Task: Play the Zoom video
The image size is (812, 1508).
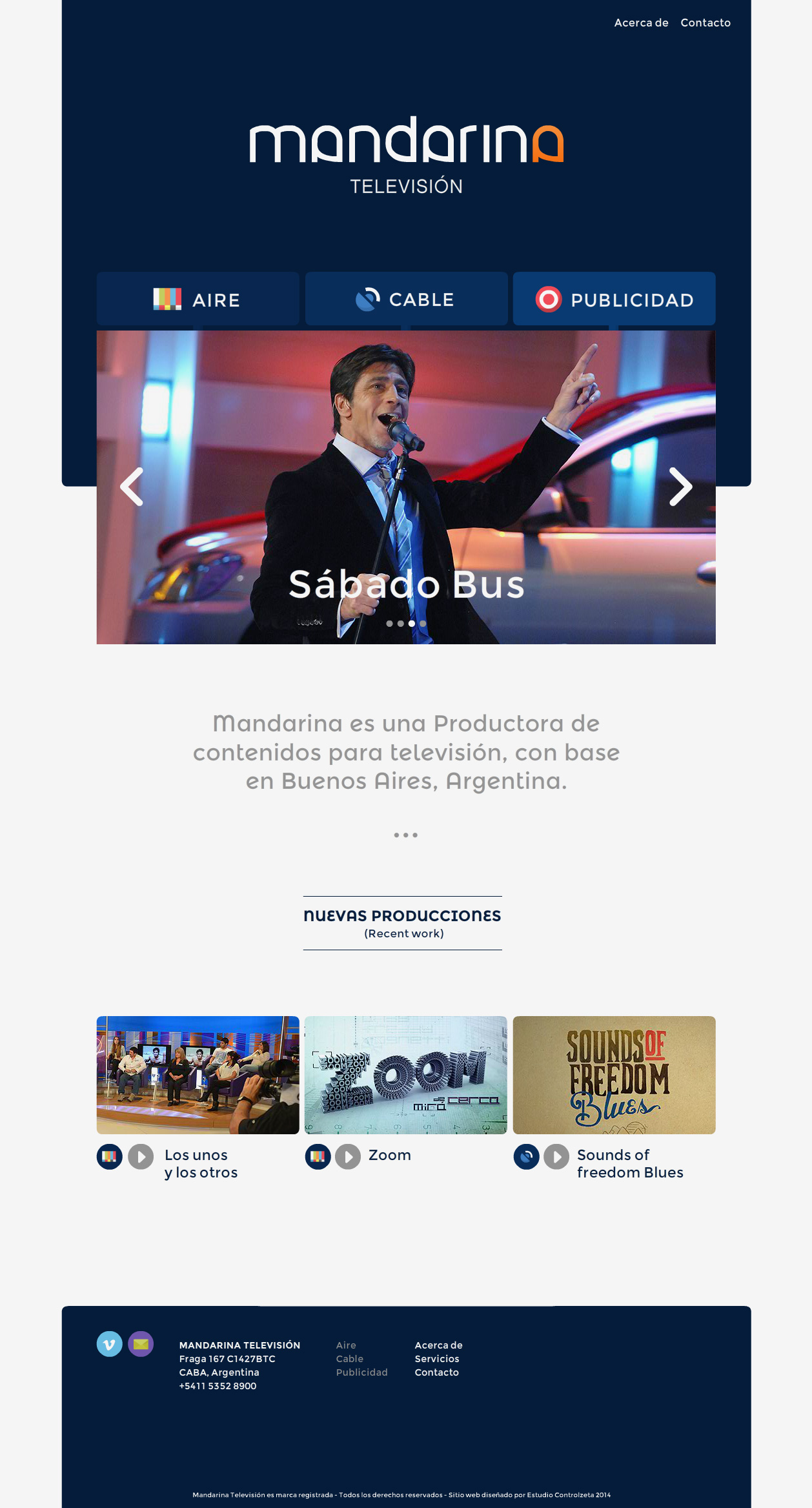Action: 348,1157
